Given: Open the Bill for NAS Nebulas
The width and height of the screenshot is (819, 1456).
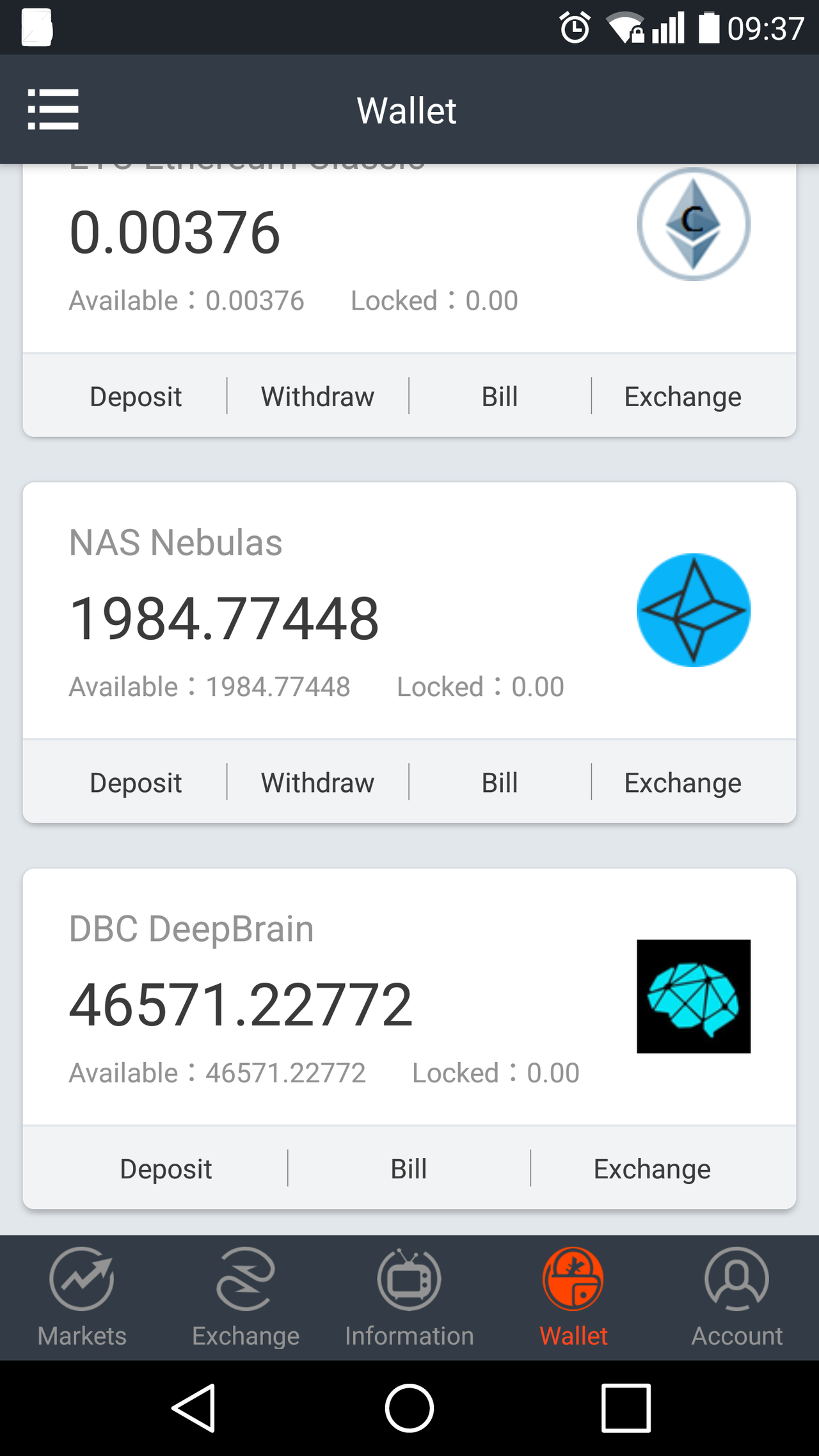Looking at the screenshot, I should tap(499, 781).
